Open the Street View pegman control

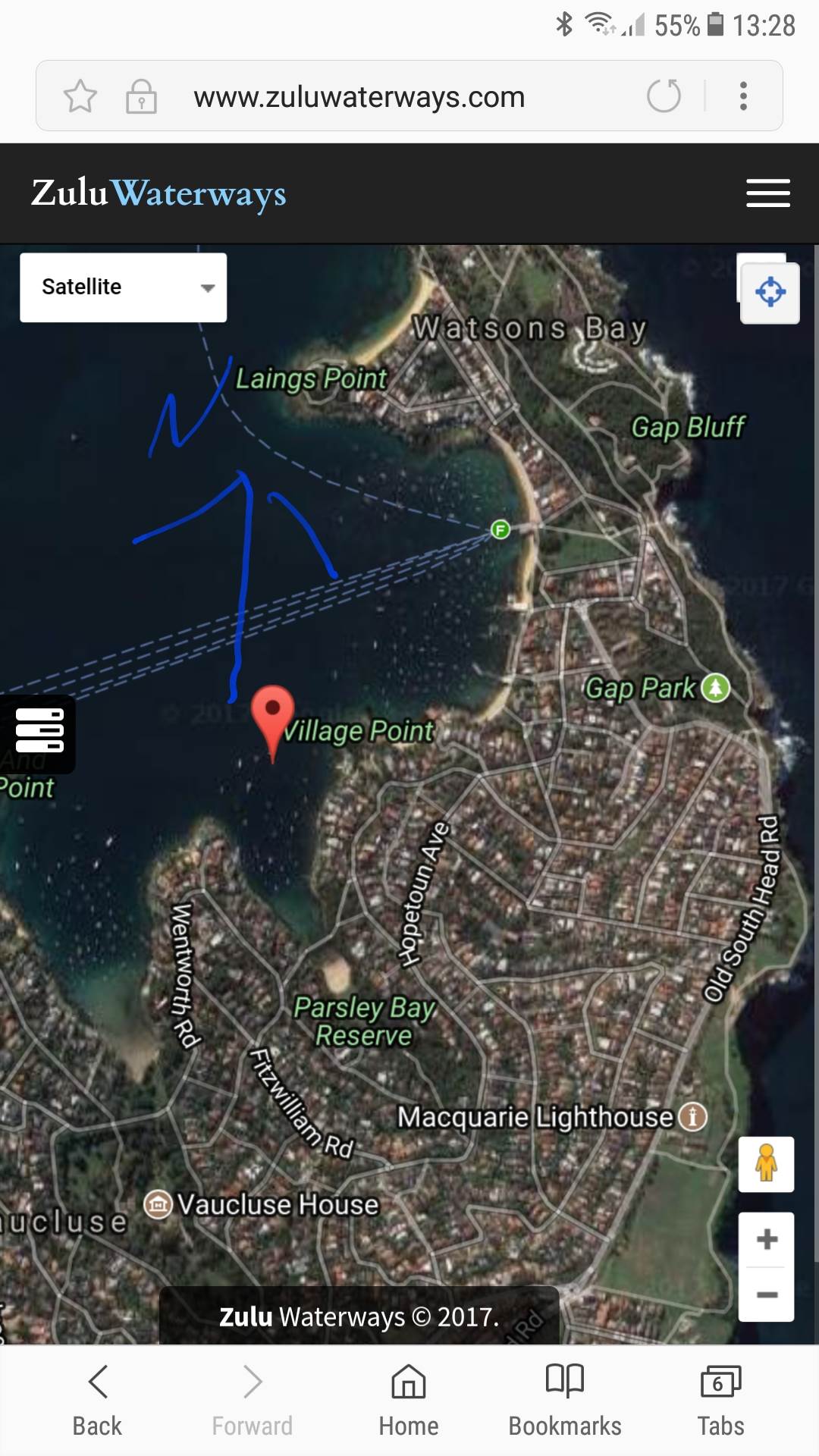coord(766,1163)
